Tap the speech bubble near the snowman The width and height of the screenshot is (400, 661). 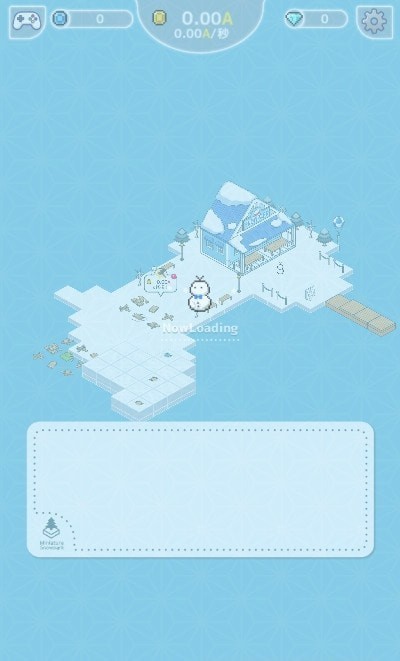(160, 283)
